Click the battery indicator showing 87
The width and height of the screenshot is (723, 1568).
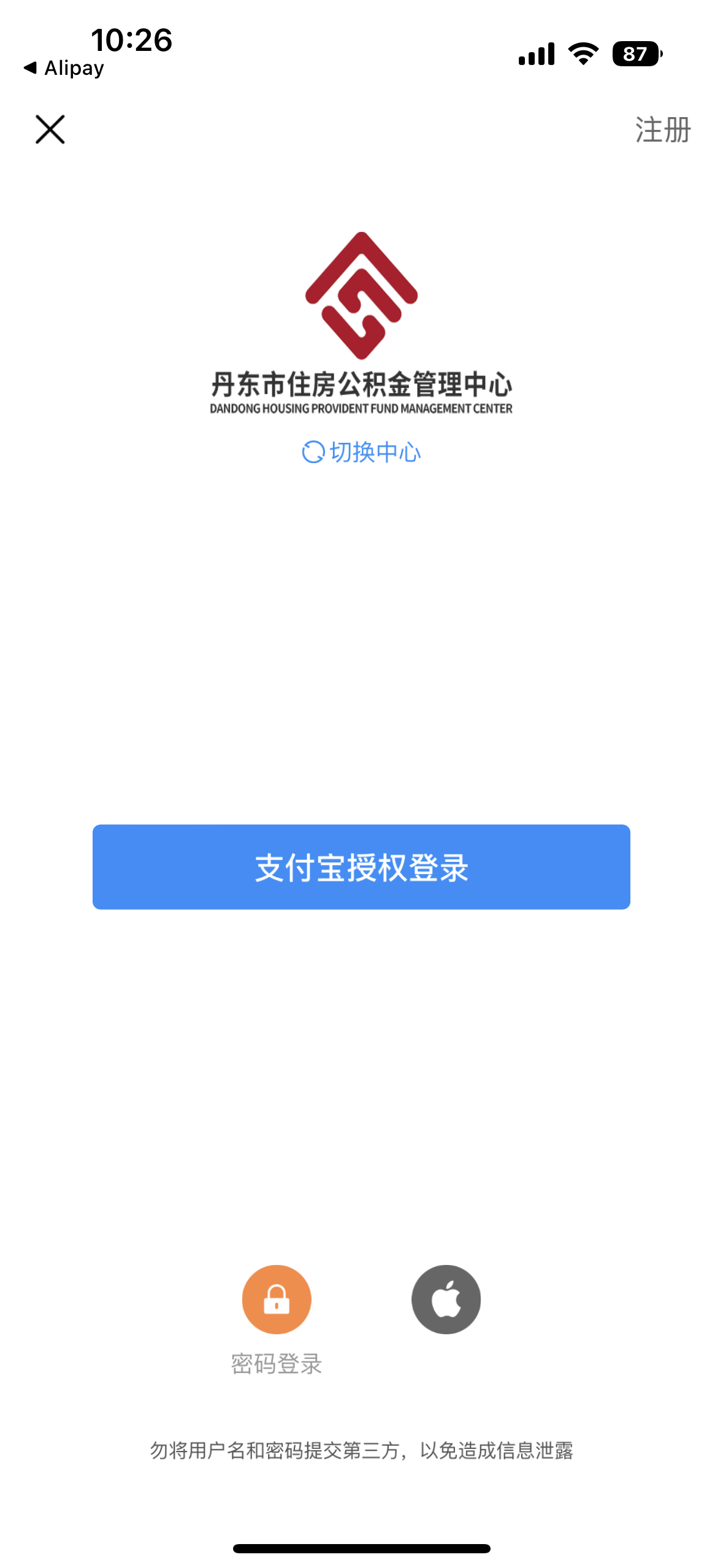pyautogui.click(x=635, y=54)
